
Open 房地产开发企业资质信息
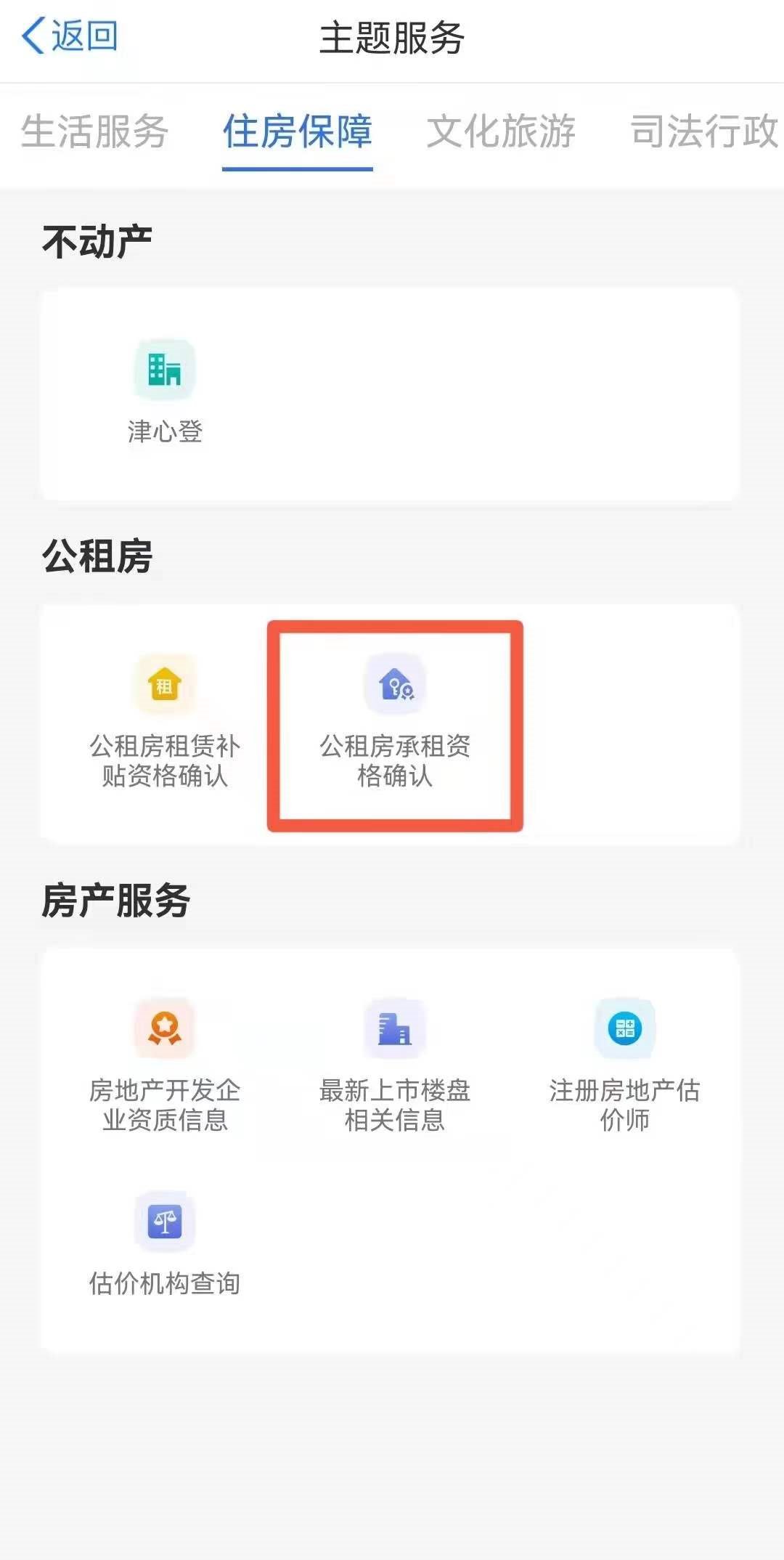coord(165,1065)
